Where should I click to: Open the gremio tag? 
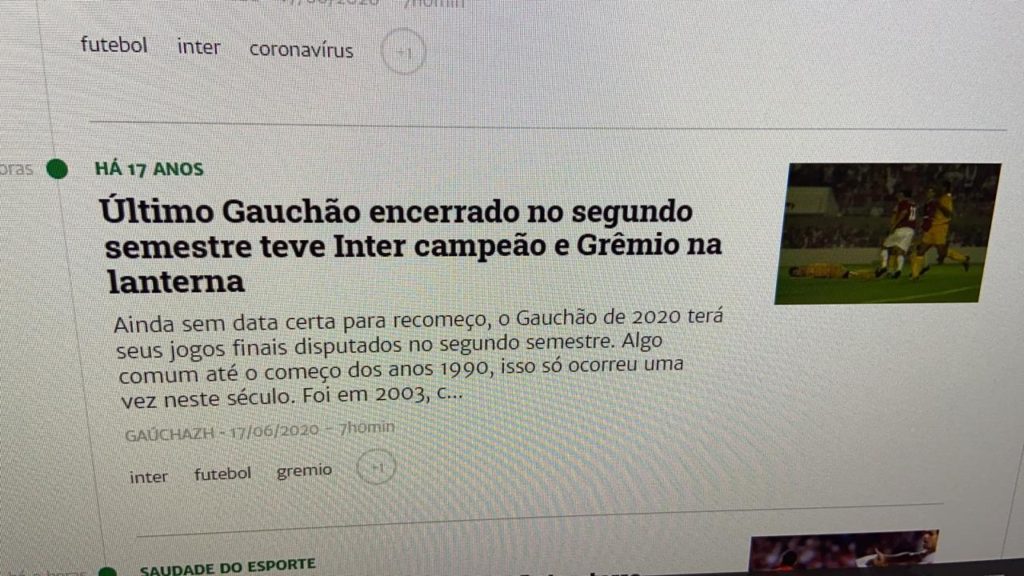pyautogui.click(x=304, y=471)
